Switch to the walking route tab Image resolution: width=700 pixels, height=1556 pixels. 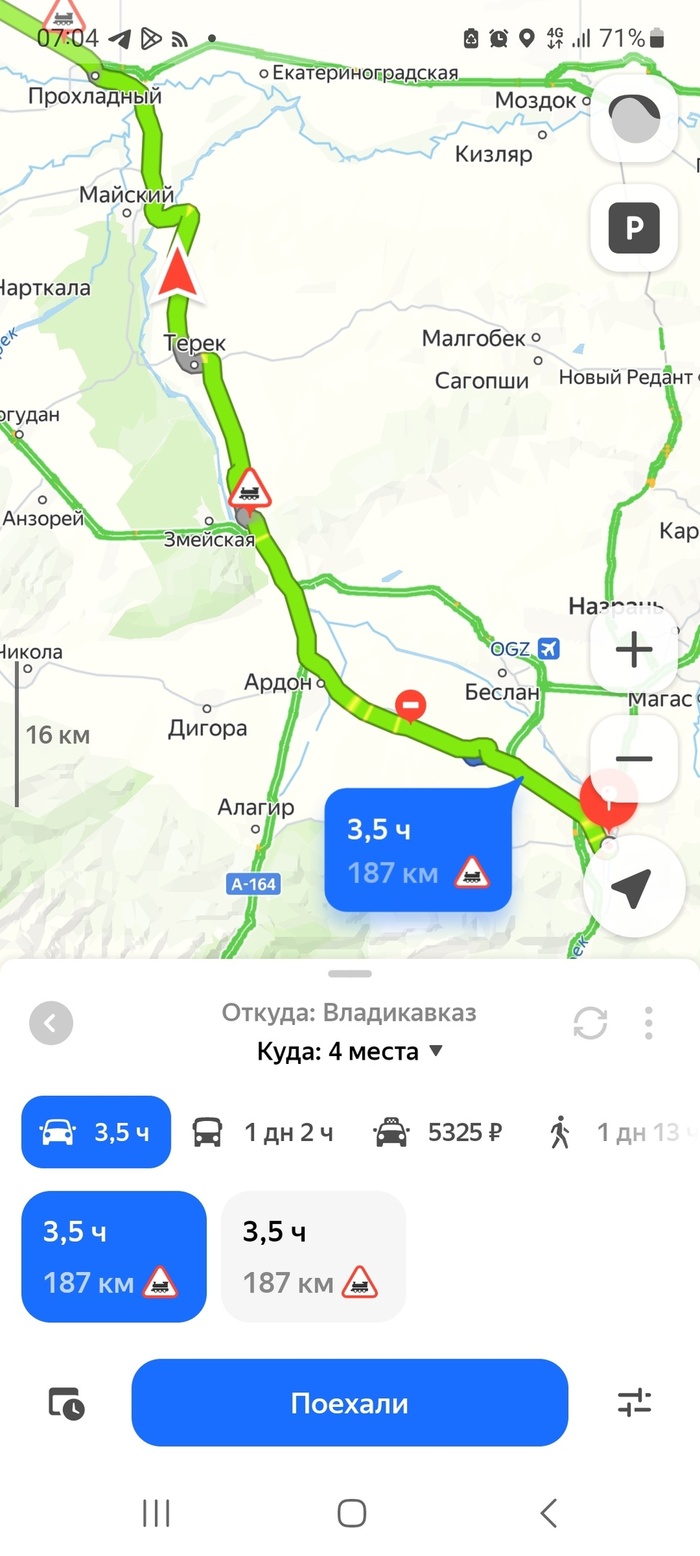[x=620, y=1132]
